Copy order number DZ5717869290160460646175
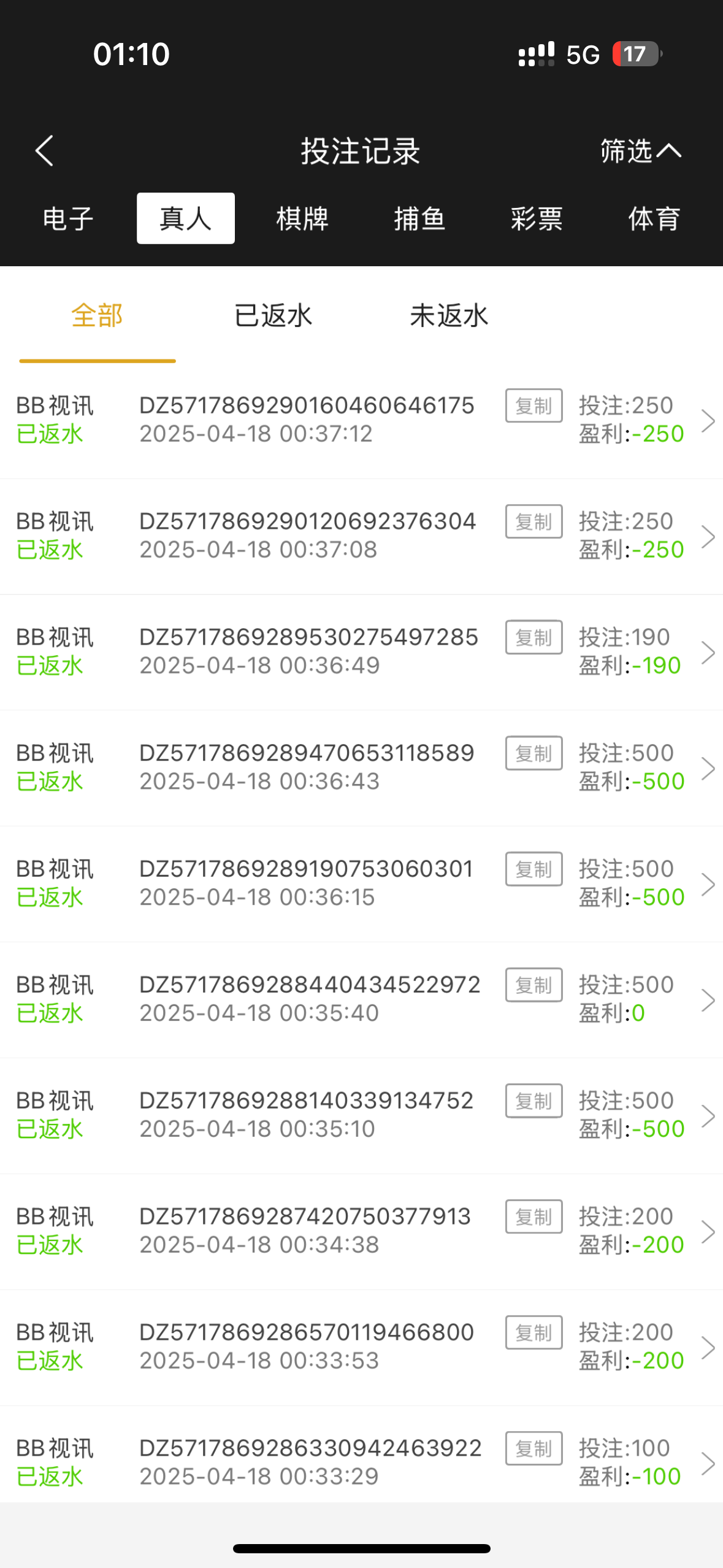The height and width of the screenshot is (1568, 723). 534,405
